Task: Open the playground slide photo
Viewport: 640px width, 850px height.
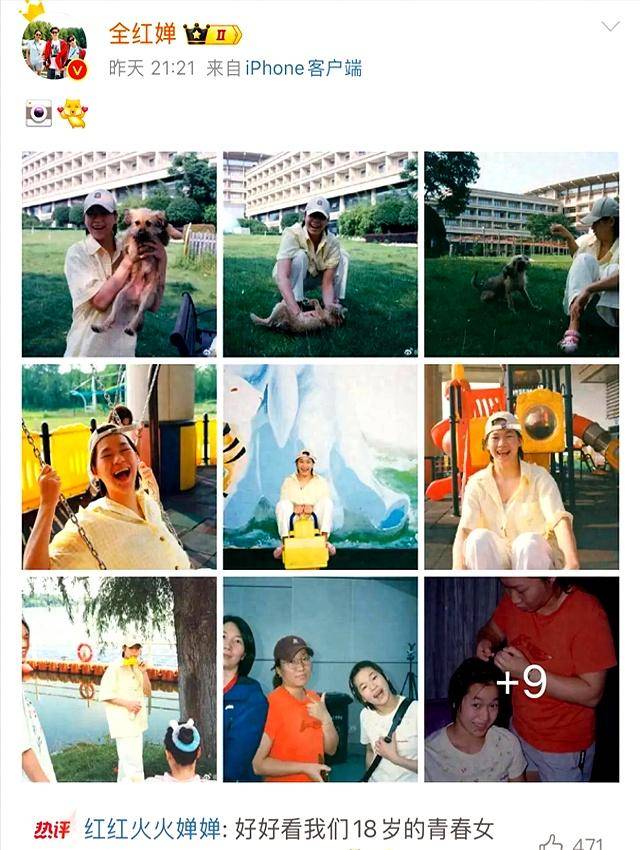Action: pyautogui.click(x=521, y=466)
